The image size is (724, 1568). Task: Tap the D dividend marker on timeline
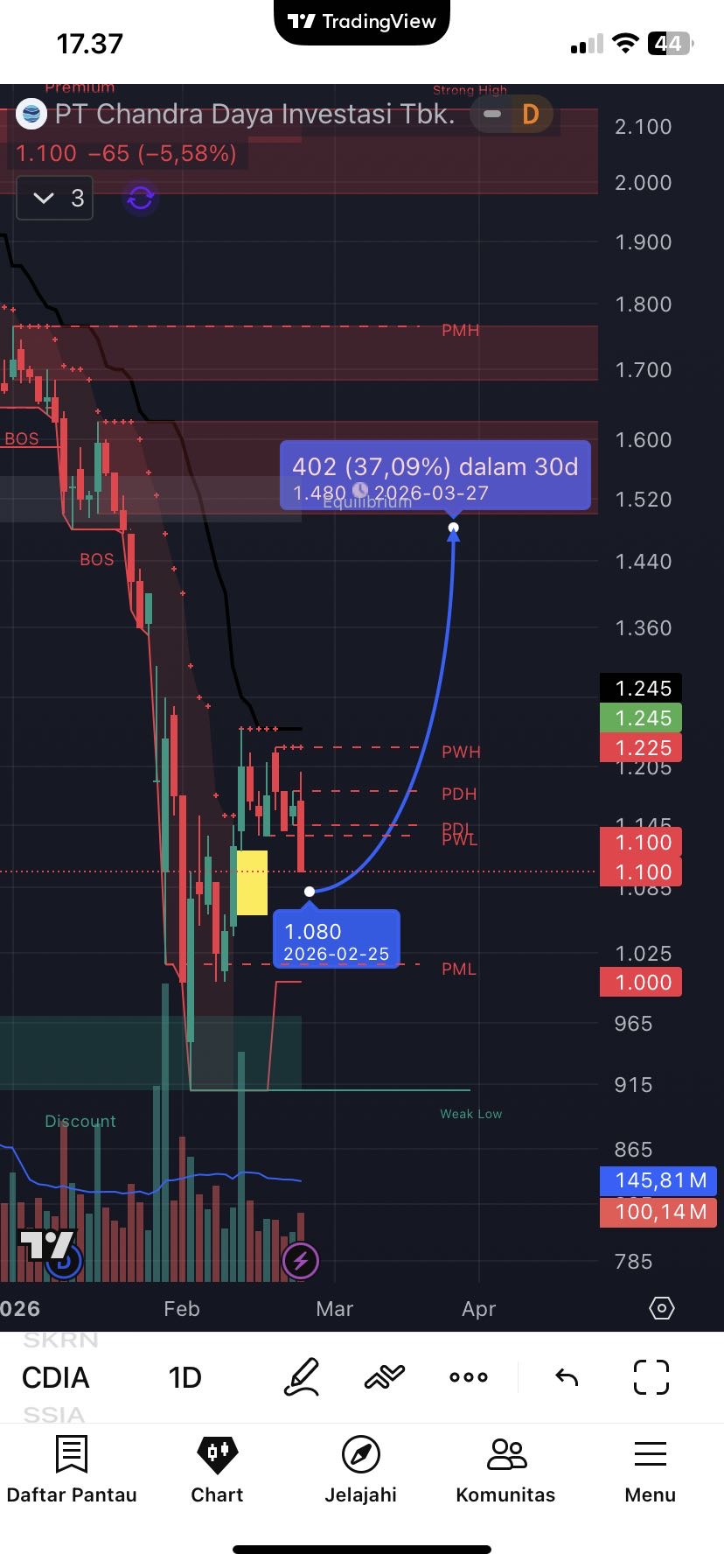click(x=63, y=1263)
